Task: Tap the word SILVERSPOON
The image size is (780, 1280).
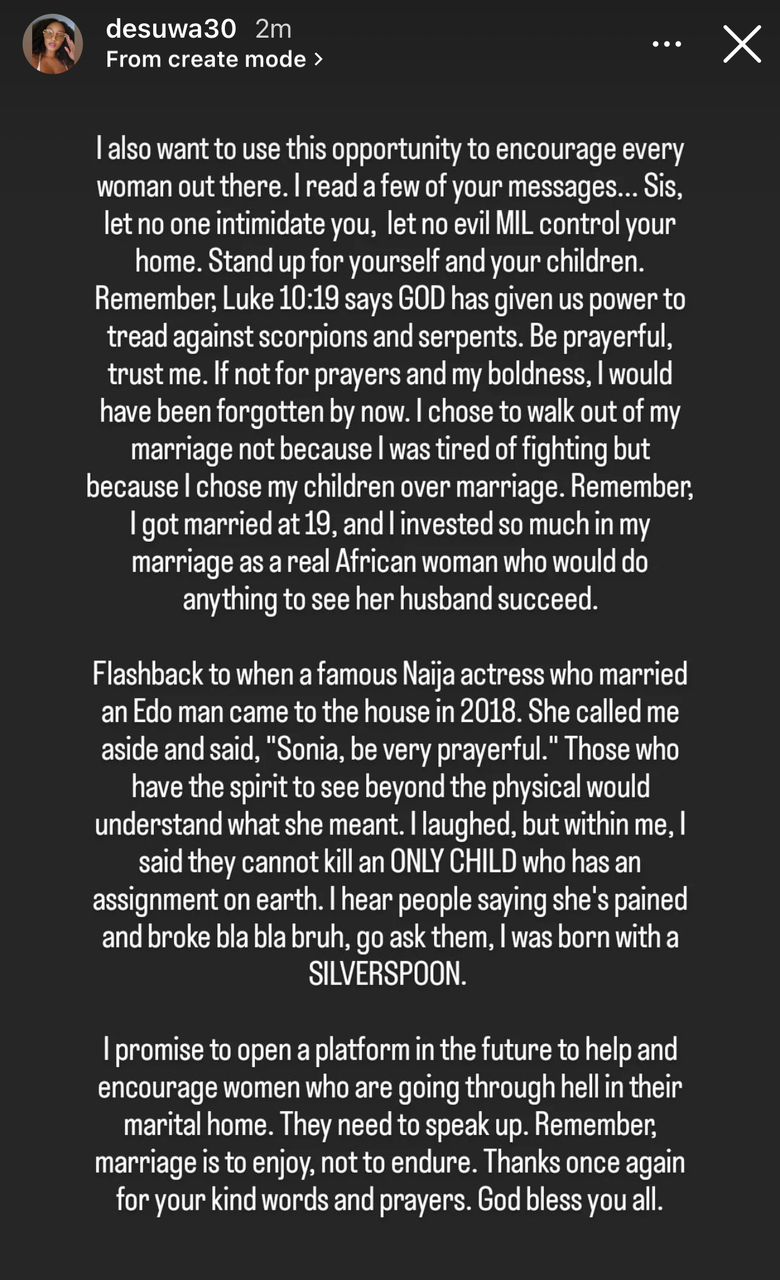Action: [388, 975]
